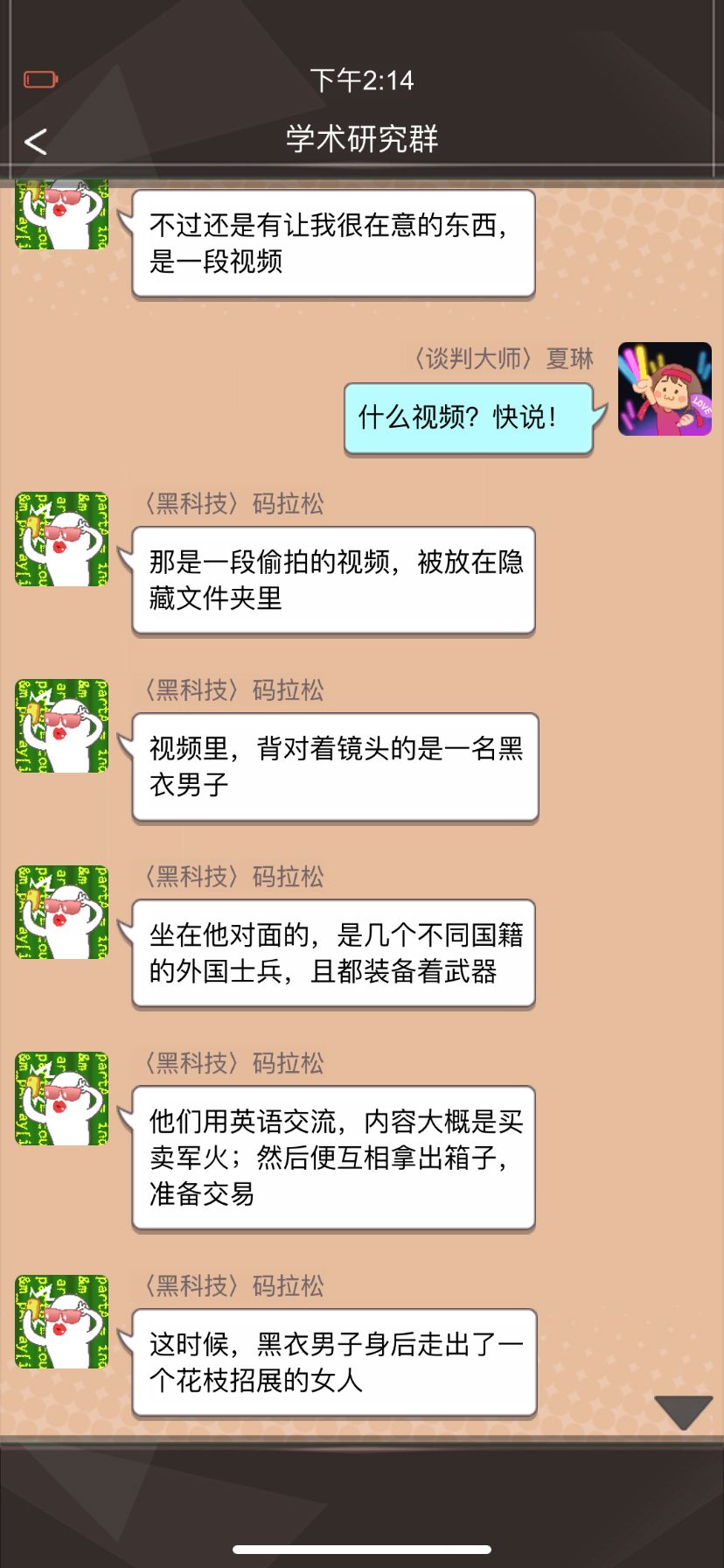
Task: Tap 夏琳's LOVE avatar beside her message
Action: click(666, 388)
